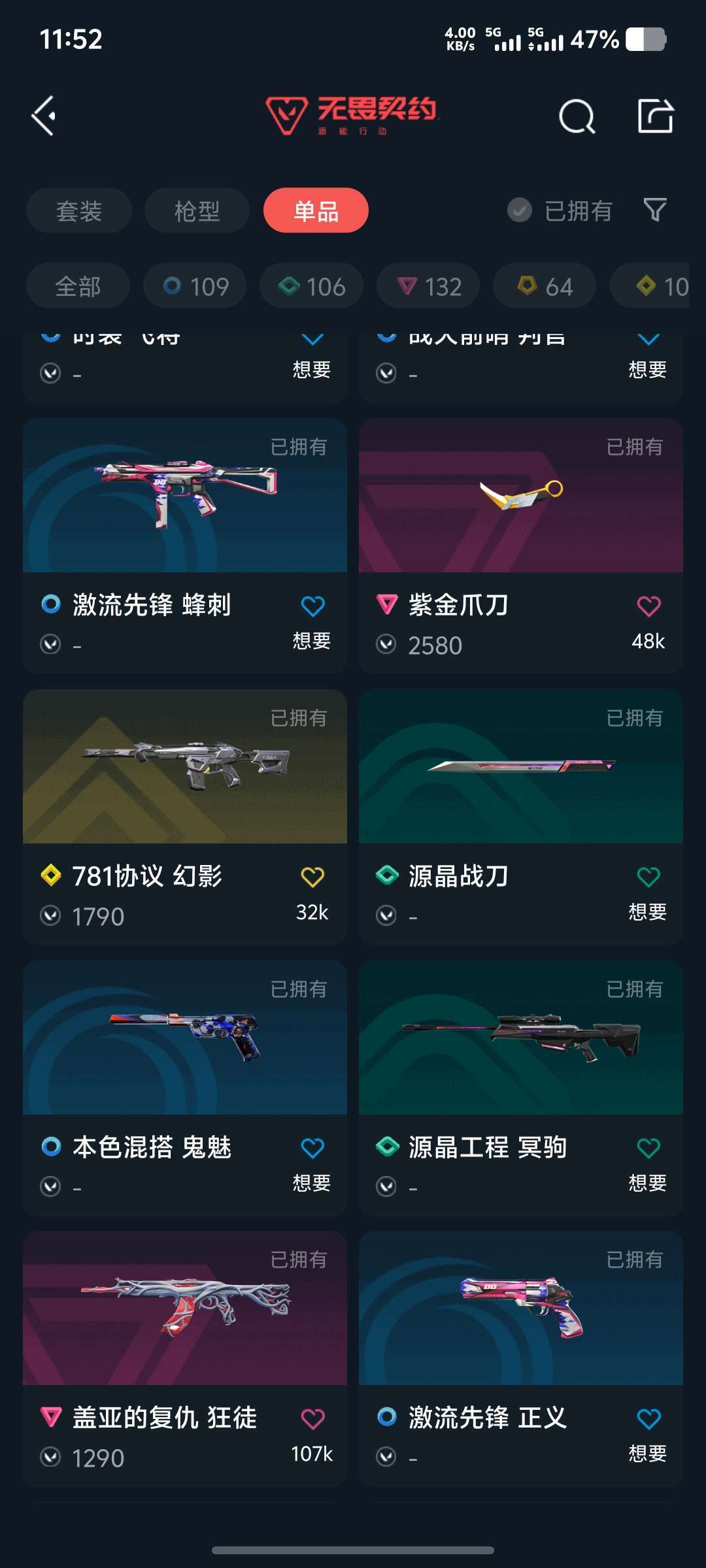Open the funnel filter icon
The image size is (706, 1568).
[654, 210]
